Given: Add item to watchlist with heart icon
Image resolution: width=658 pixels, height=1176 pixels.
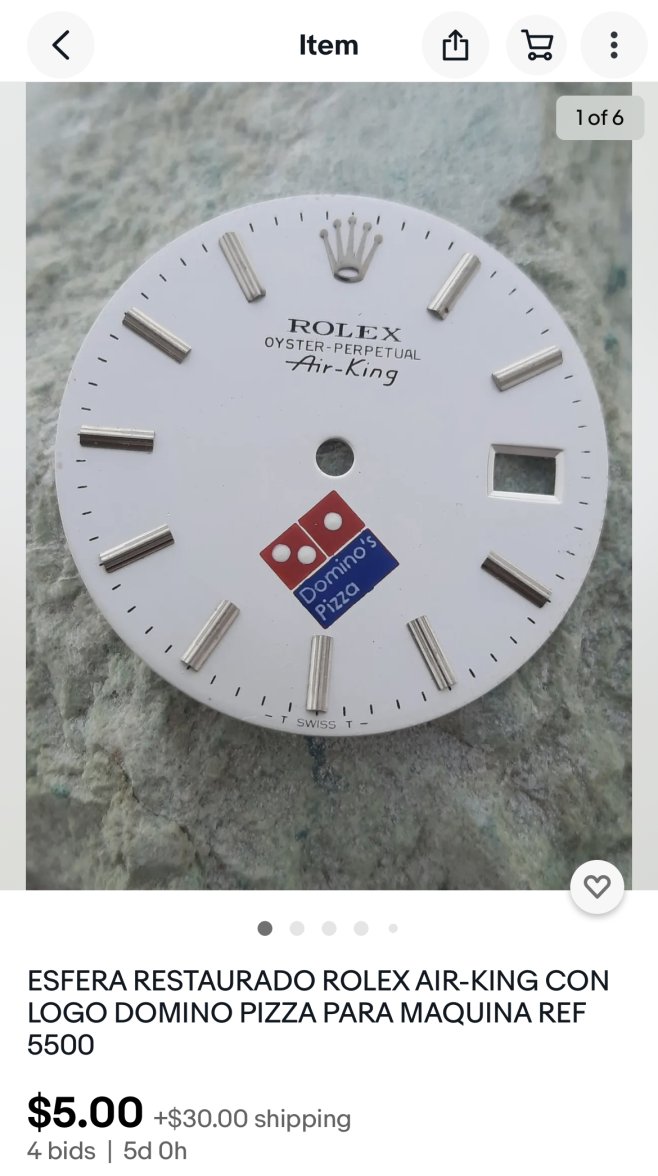Looking at the screenshot, I should coord(597,887).
